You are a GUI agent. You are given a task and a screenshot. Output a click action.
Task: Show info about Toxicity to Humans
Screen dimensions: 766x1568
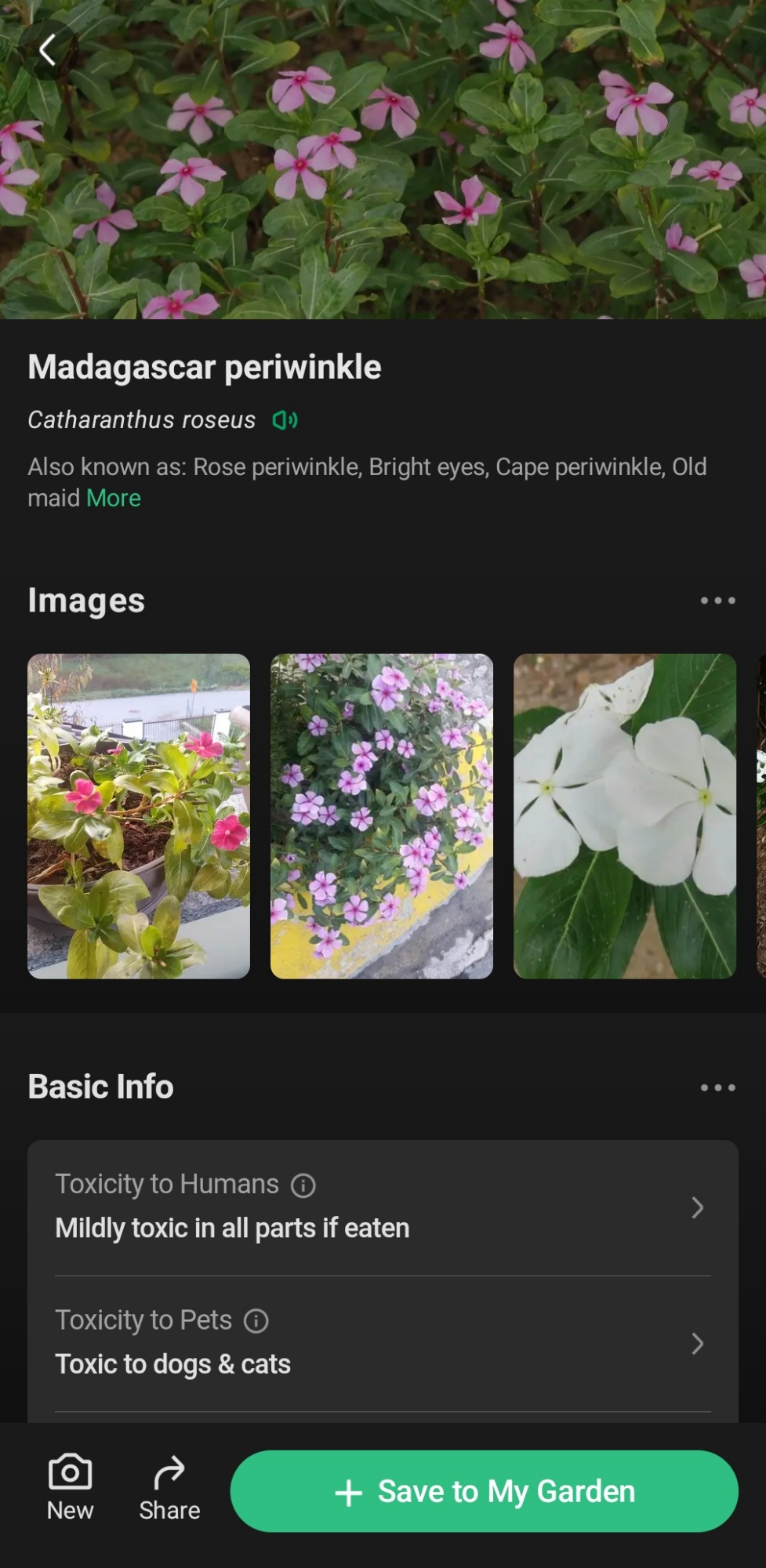tap(303, 1185)
